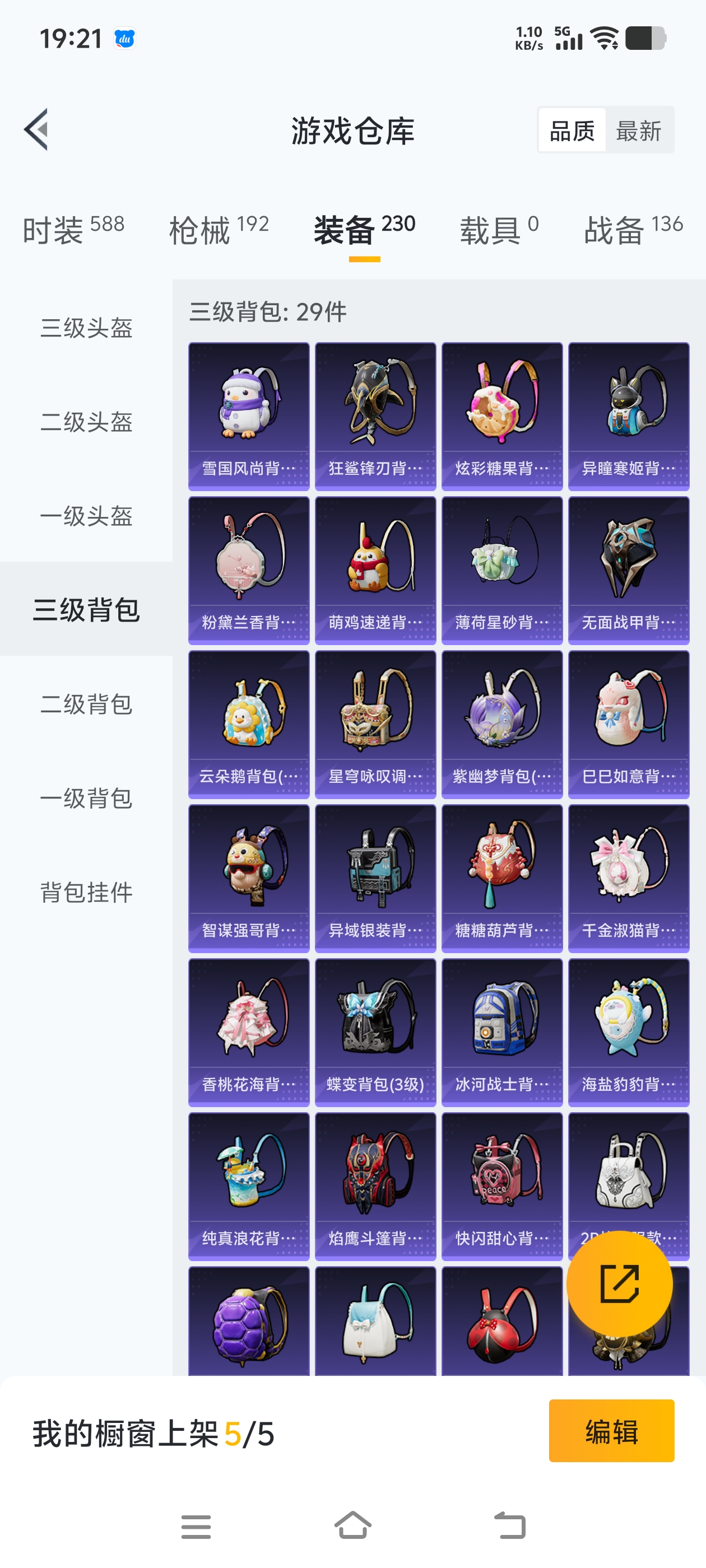
Task: Tap the home icon in bottom navigation
Action: tap(352, 1526)
